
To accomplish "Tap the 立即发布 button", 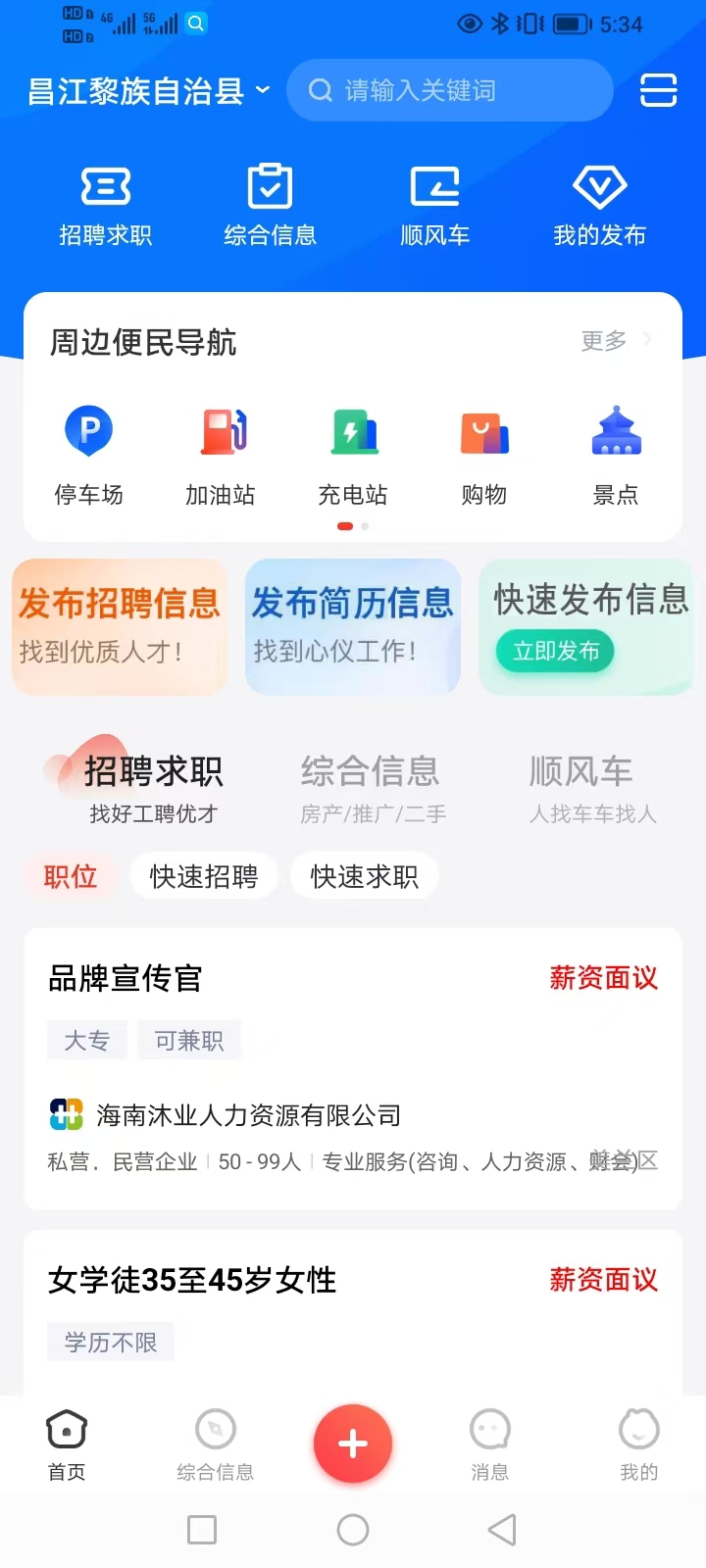I will pos(555,651).
